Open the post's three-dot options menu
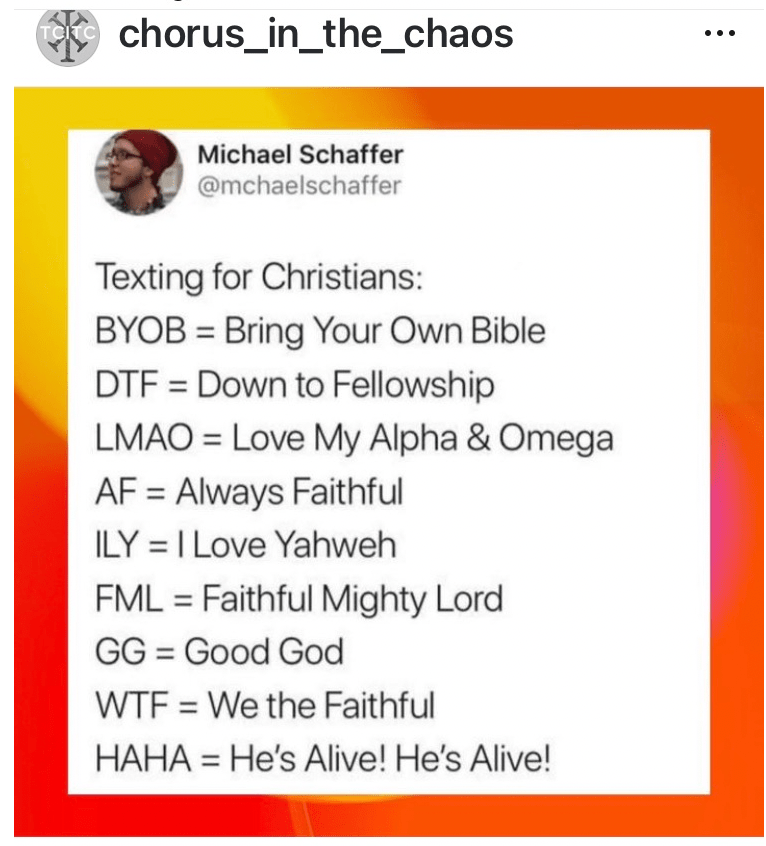Screen dimensions: 766x846 [x=720, y=34]
